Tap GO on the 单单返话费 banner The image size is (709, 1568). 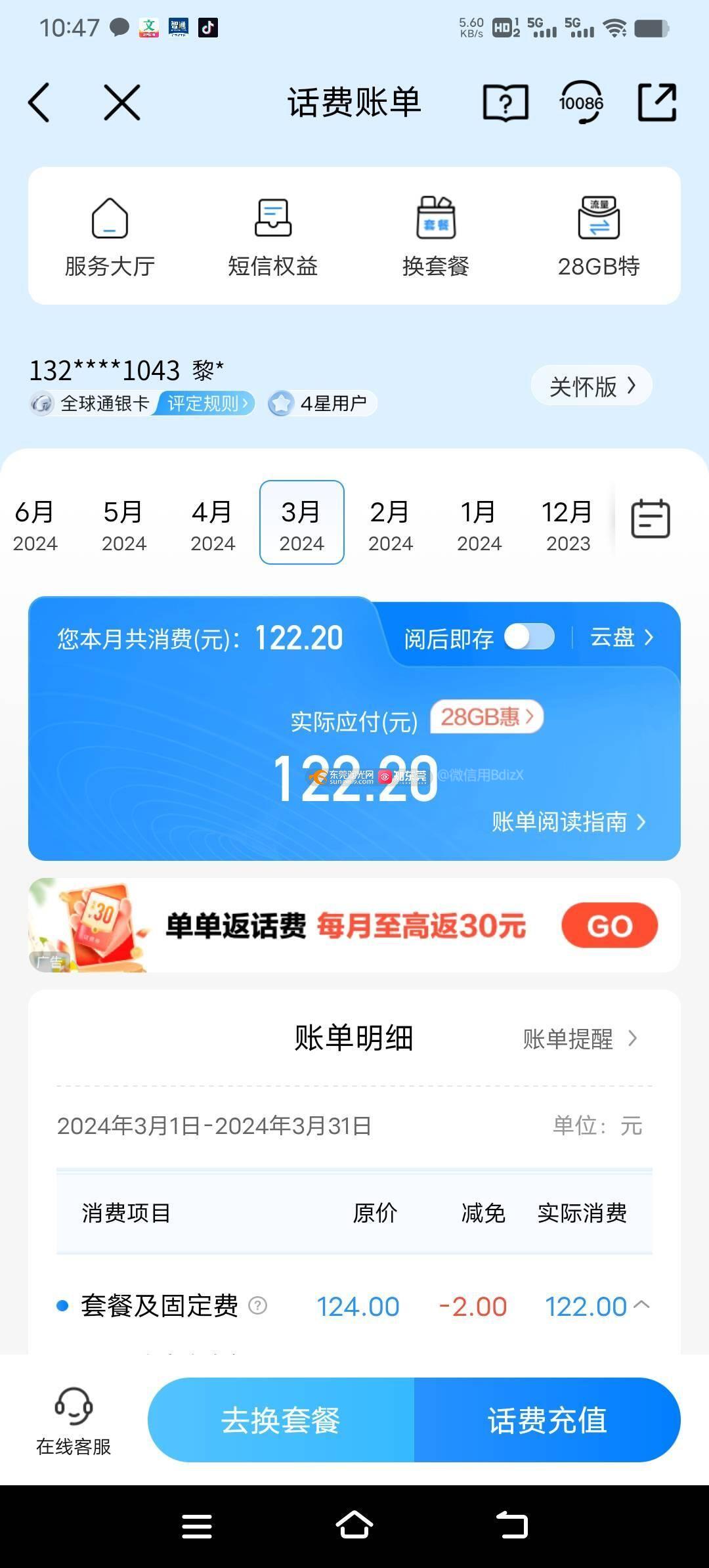pos(609,925)
